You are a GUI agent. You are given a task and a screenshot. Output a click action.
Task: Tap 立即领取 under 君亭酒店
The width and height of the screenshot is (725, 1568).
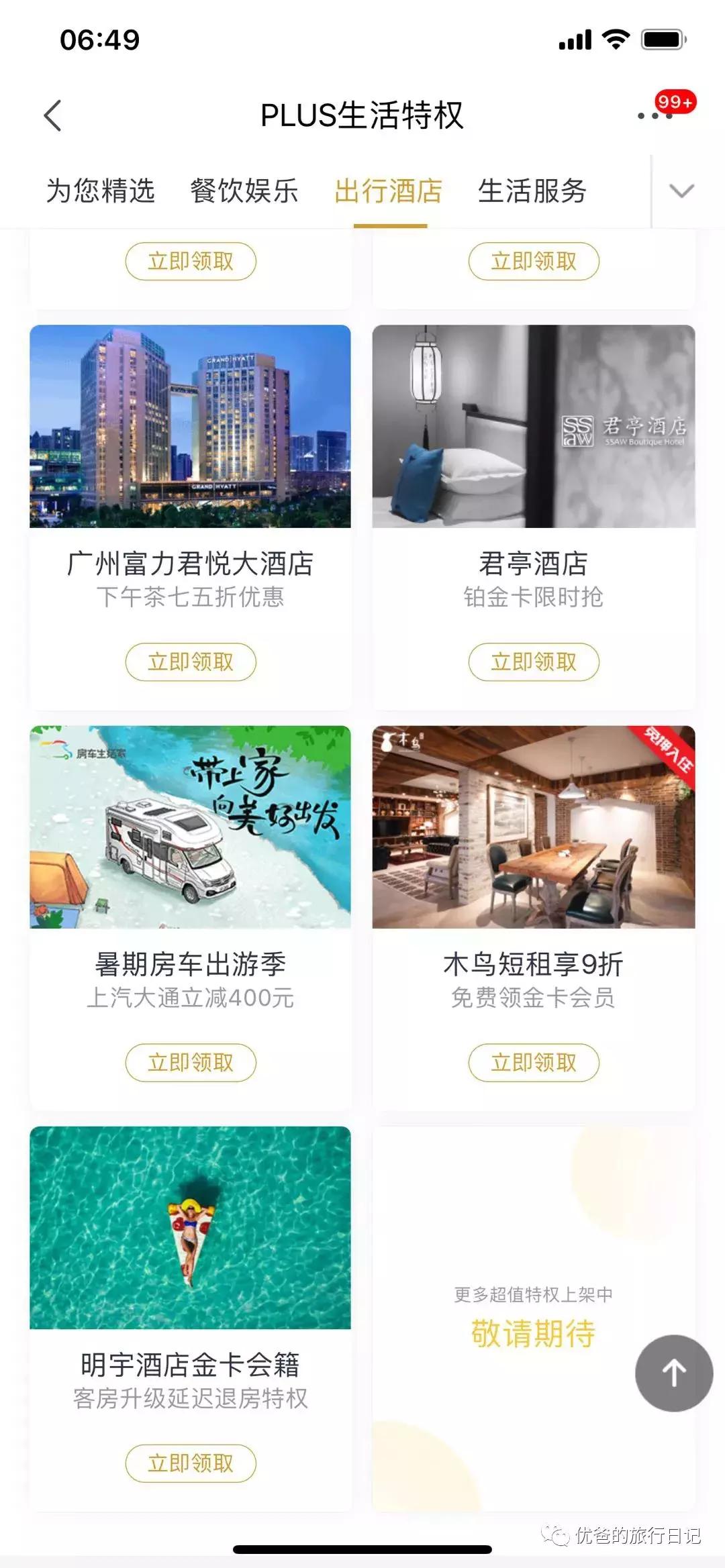pyautogui.click(x=533, y=662)
